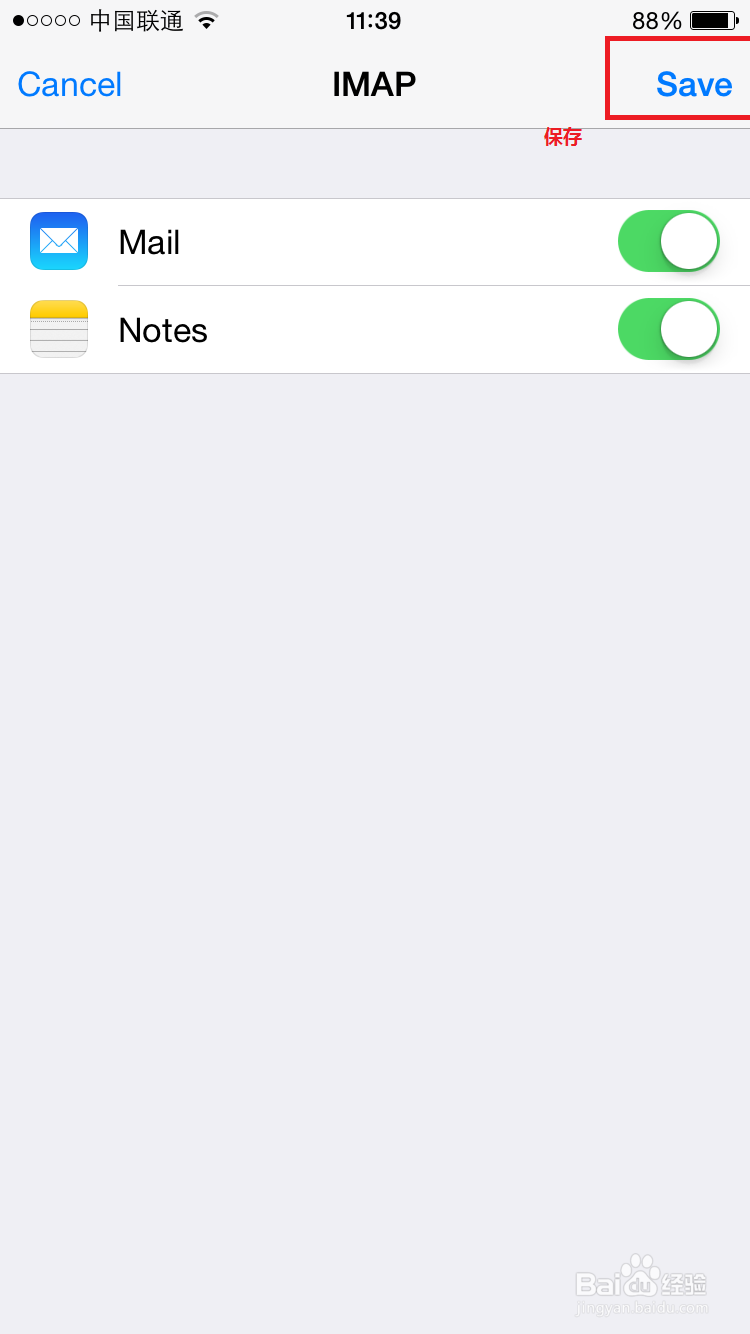Select the Mail row in the list
Screen dimensions: 750x1334
tap(350, 241)
